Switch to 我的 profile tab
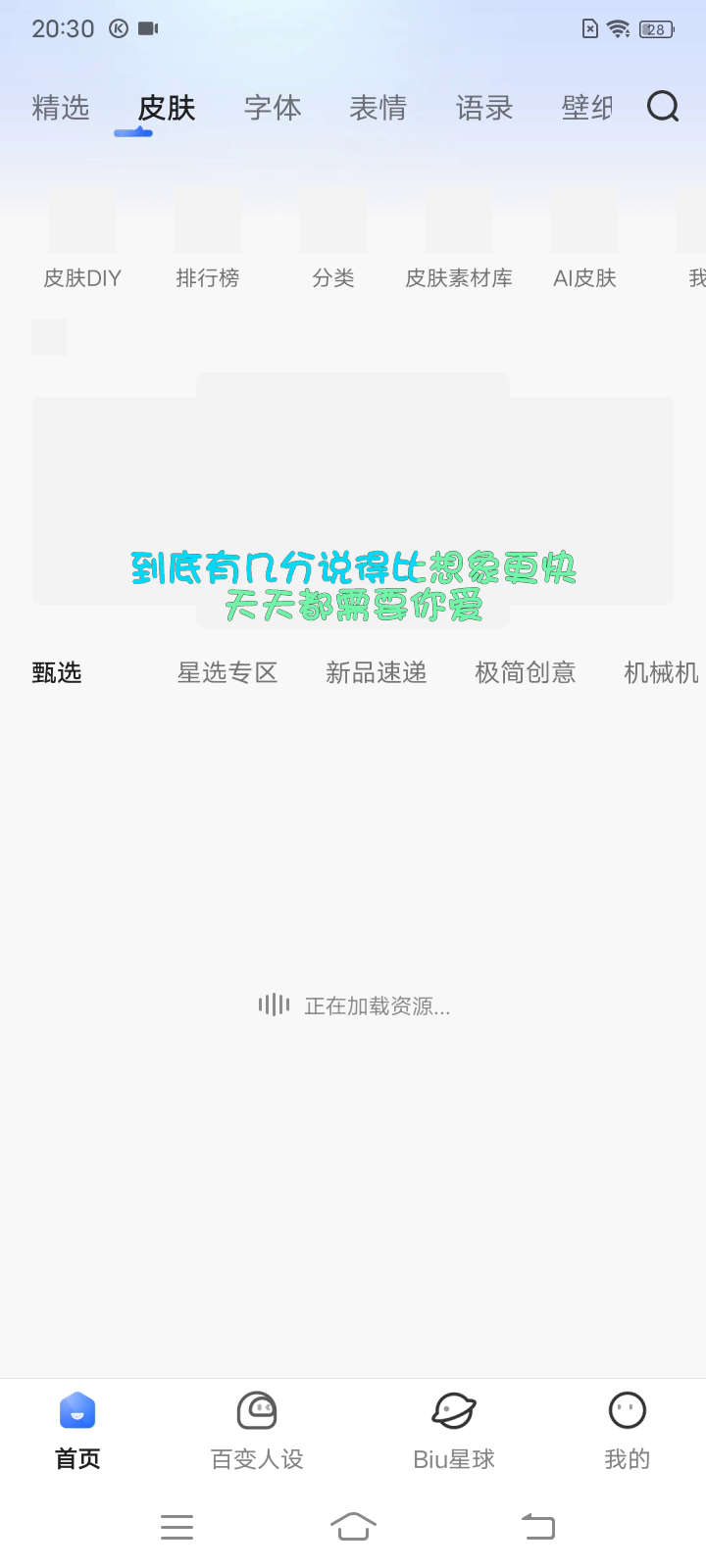 (628, 1432)
